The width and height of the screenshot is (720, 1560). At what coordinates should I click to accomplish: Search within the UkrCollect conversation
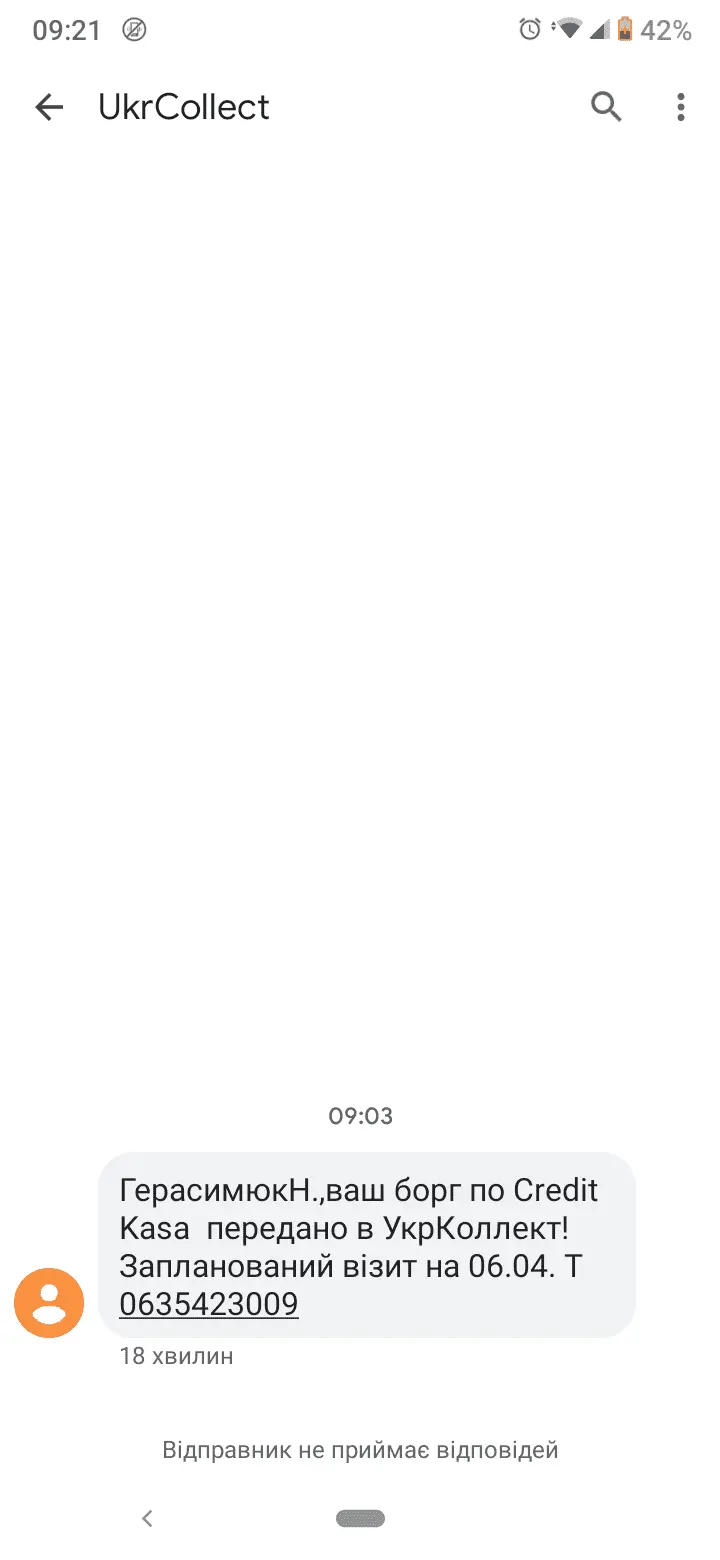point(606,106)
